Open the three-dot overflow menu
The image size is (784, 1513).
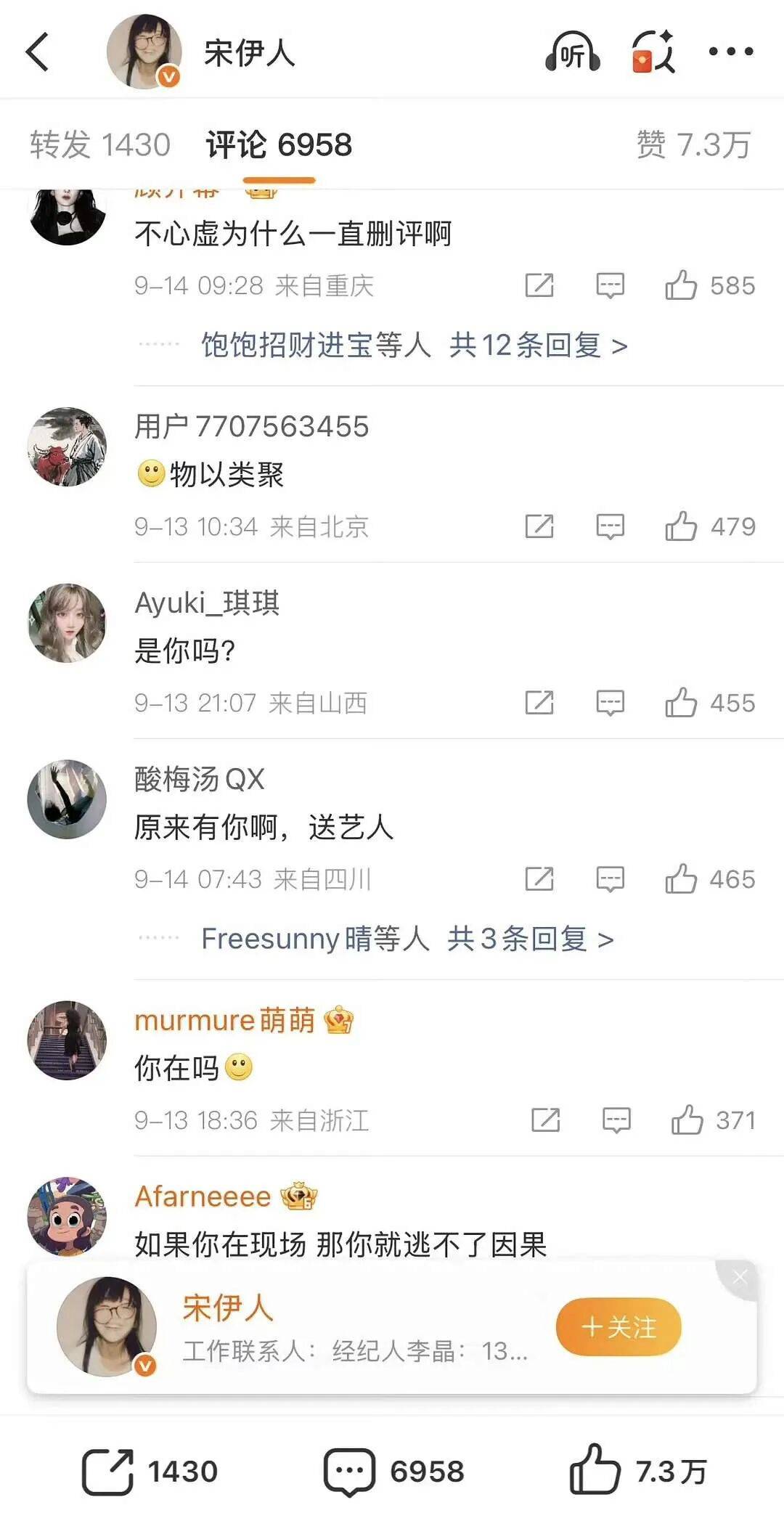point(730,52)
